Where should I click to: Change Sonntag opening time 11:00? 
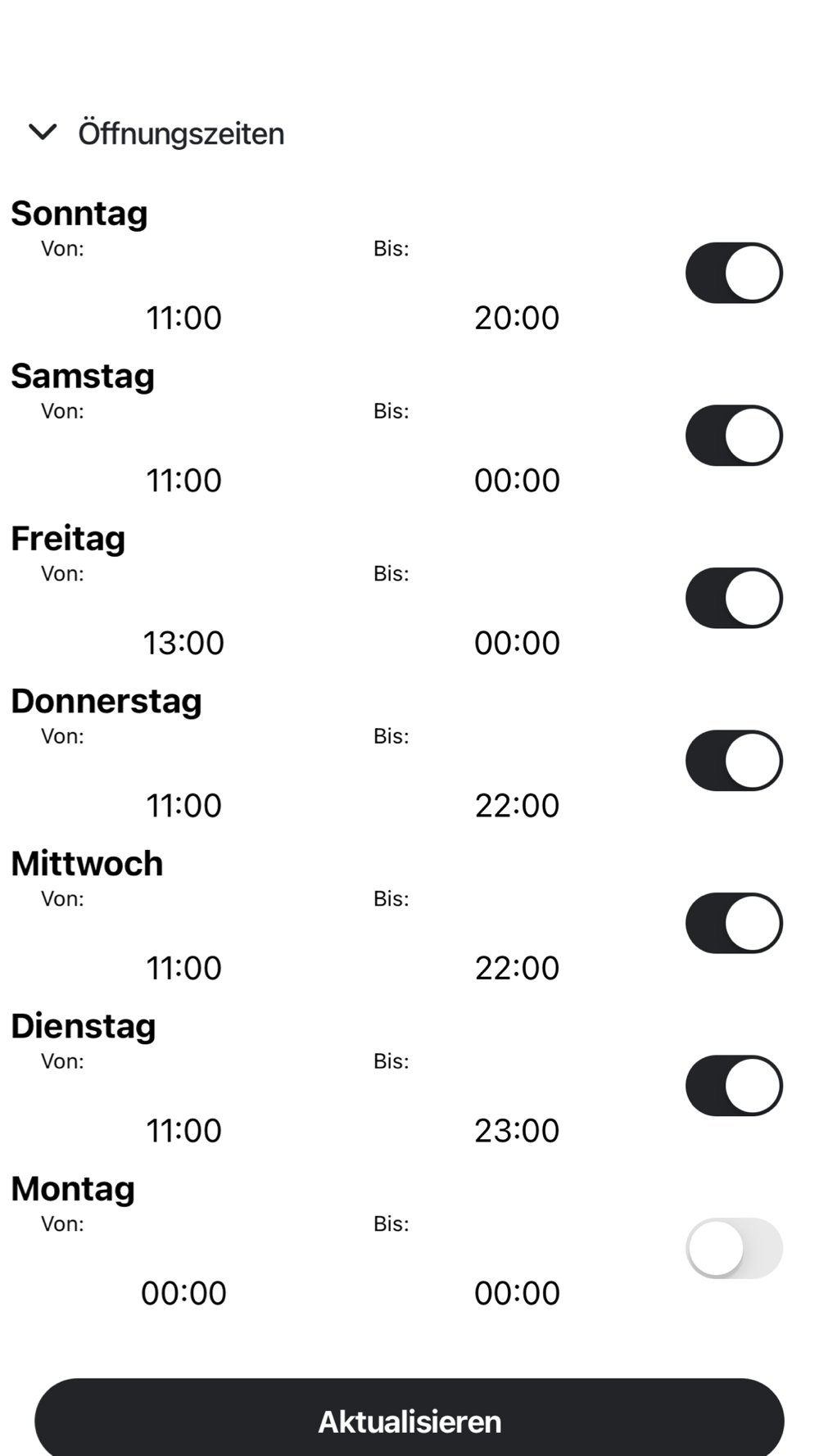[x=183, y=318]
